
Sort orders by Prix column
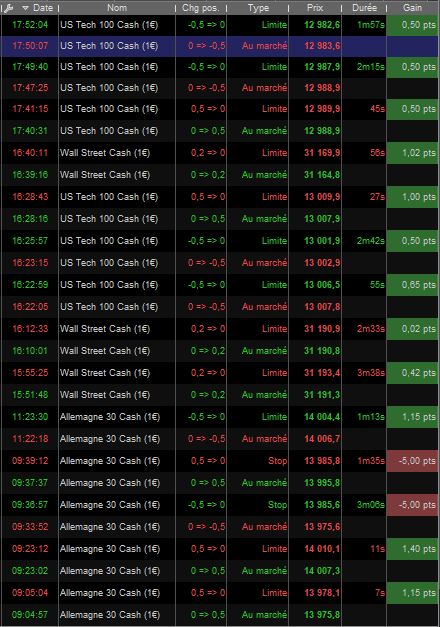[x=315, y=8]
